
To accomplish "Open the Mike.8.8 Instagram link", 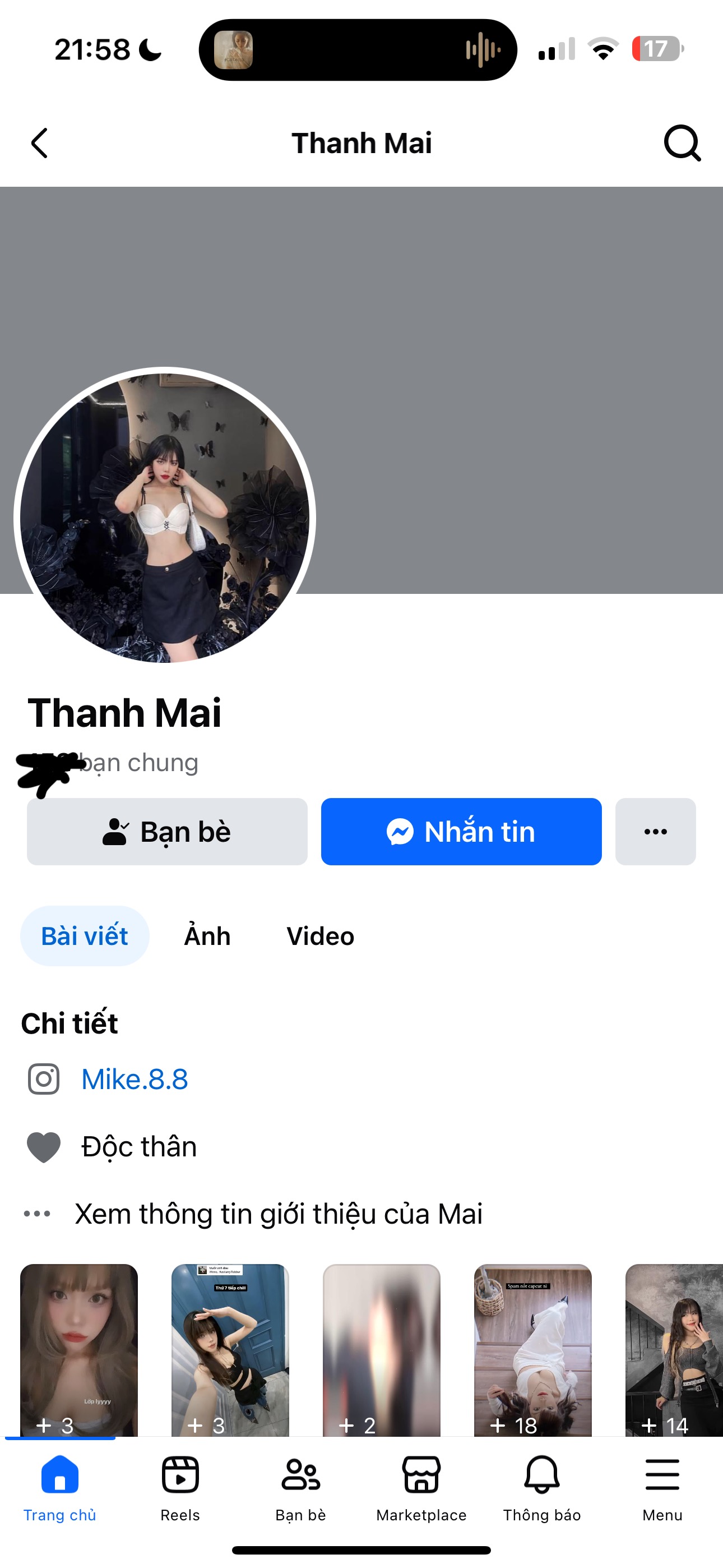I will [x=135, y=1079].
